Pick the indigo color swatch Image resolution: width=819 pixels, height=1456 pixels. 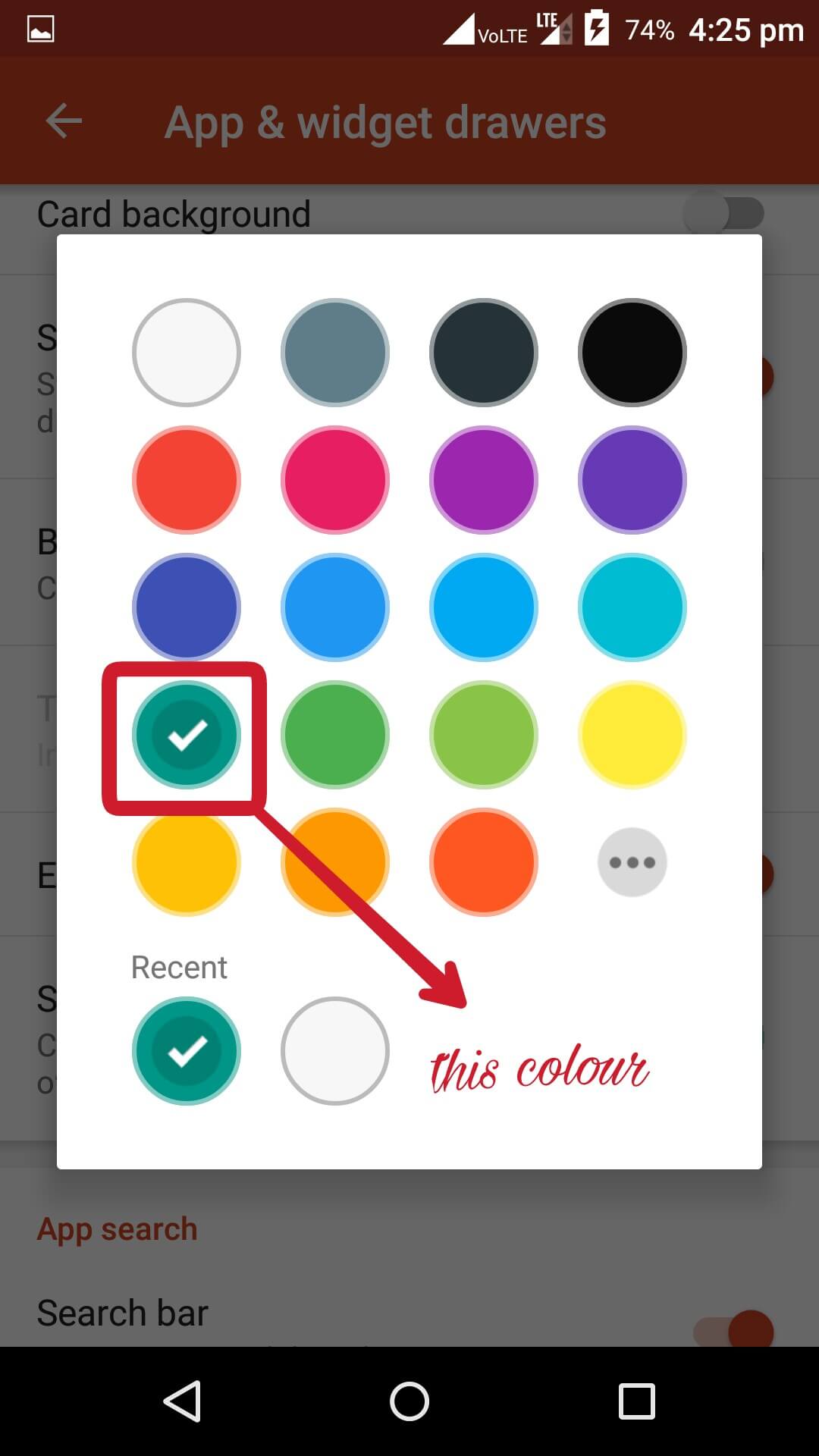point(187,607)
